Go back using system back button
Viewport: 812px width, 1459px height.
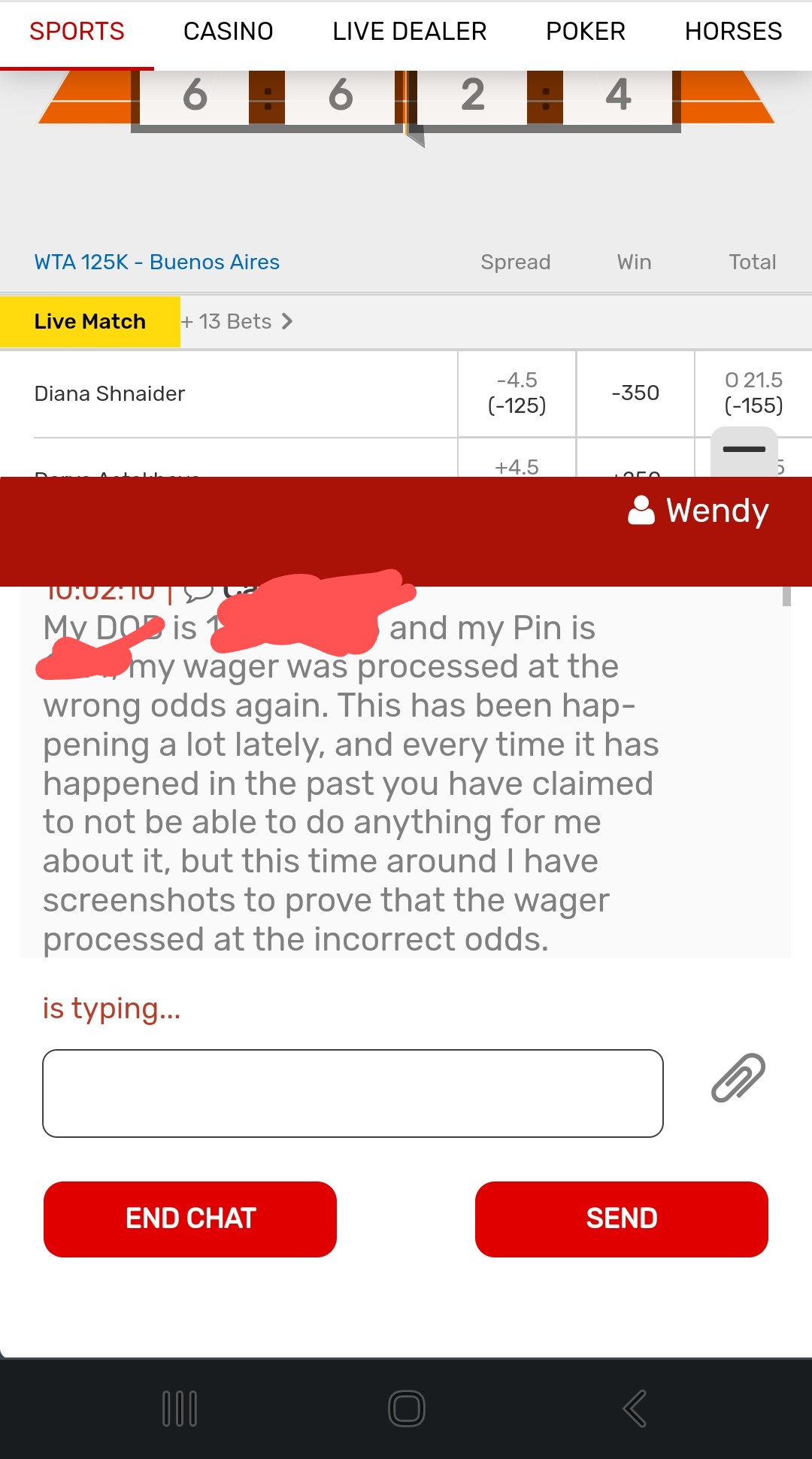pyautogui.click(x=634, y=1408)
